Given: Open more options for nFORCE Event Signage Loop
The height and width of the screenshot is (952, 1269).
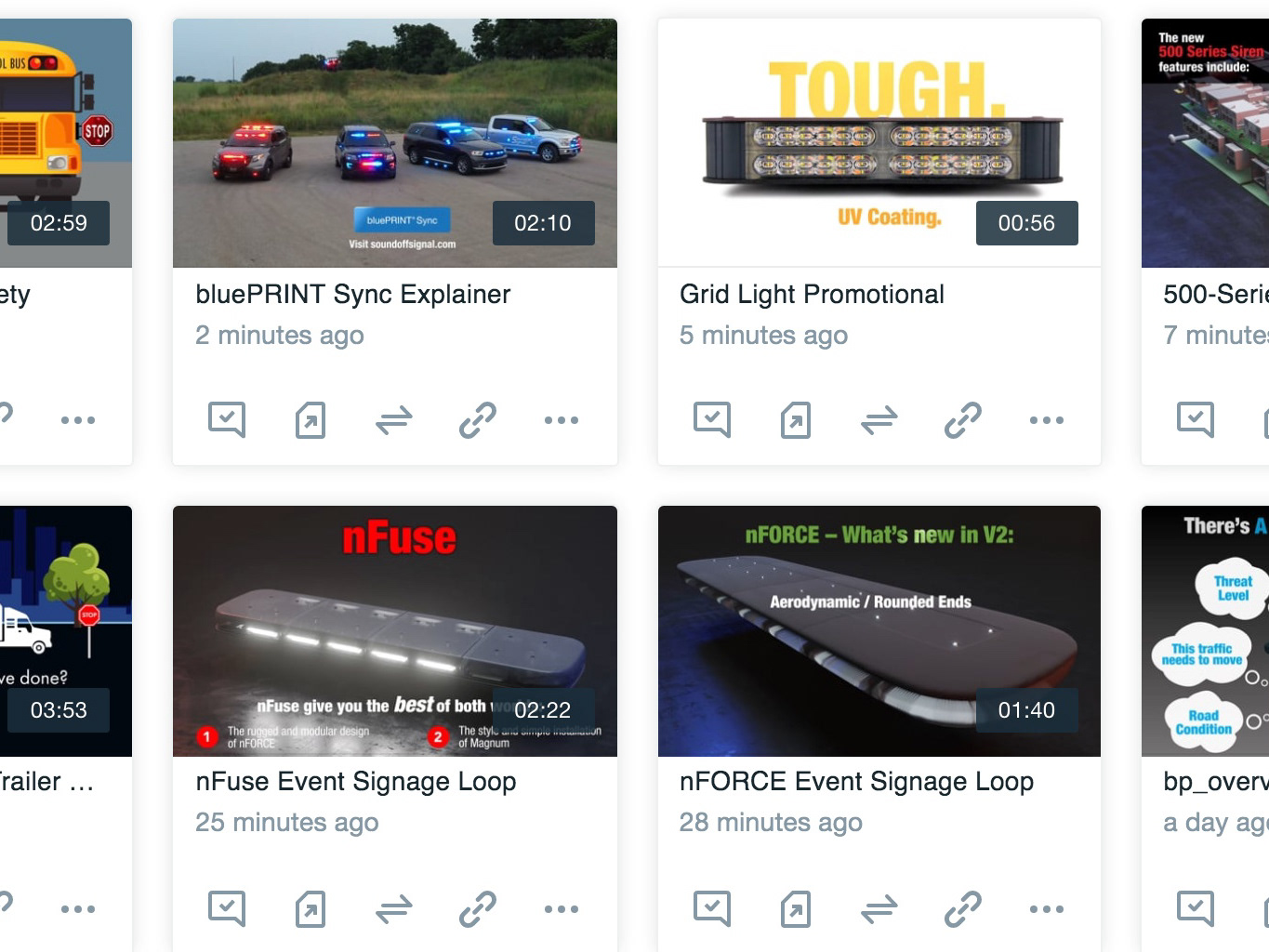Looking at the screenshot, I should pos(1047,908).
